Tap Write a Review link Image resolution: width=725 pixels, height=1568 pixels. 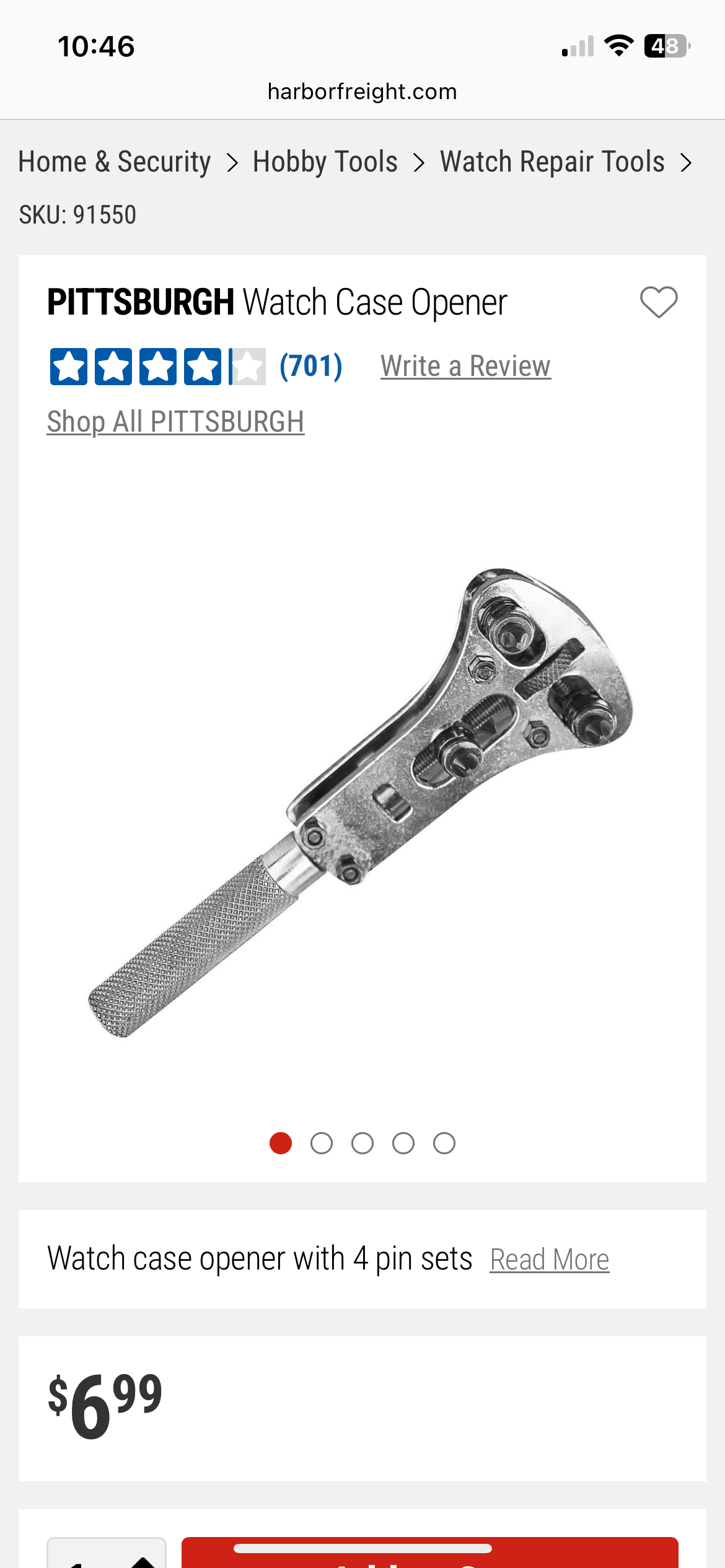click(x=465, y=366)
